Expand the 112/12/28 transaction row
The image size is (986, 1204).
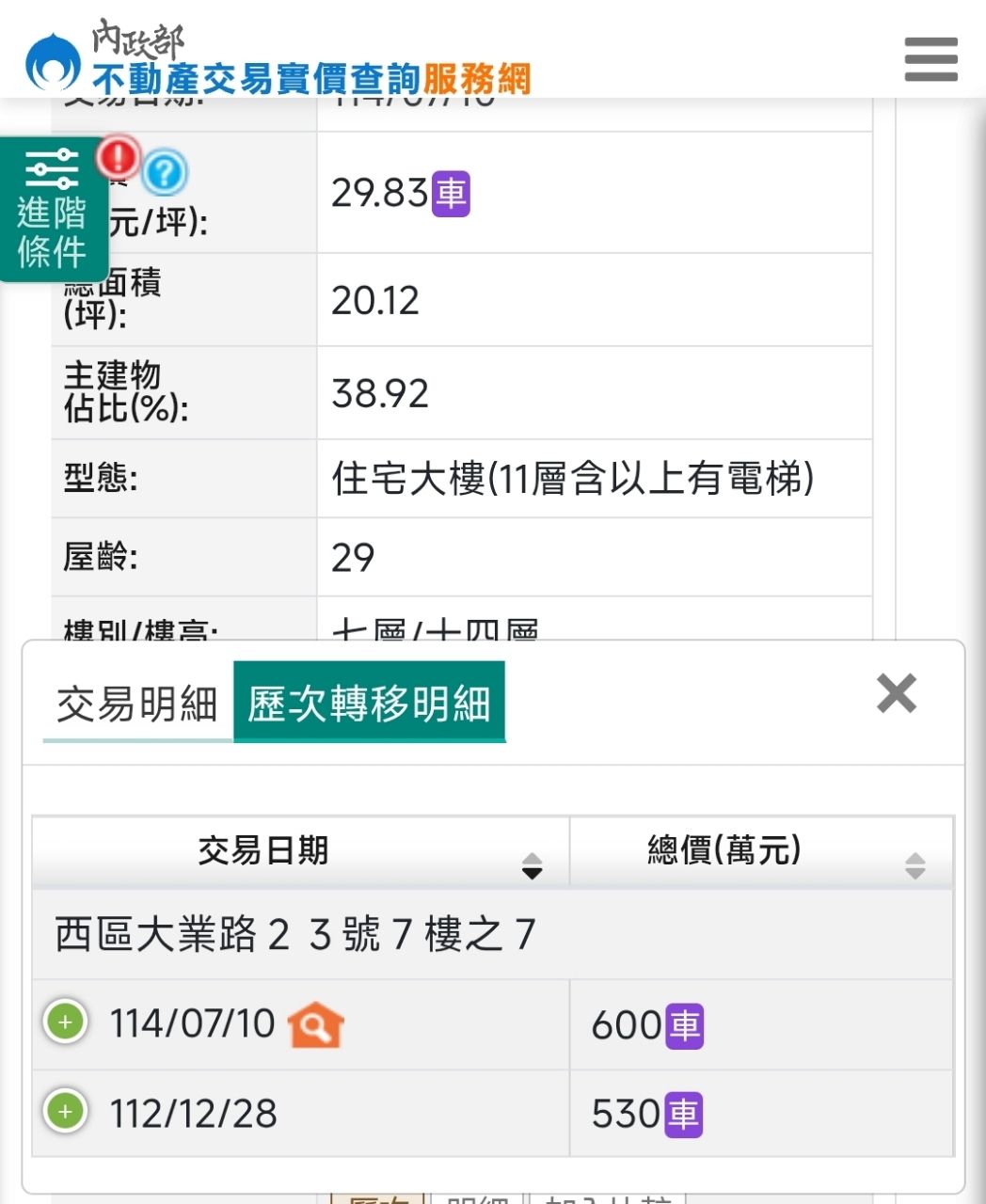pos(65,1112)
